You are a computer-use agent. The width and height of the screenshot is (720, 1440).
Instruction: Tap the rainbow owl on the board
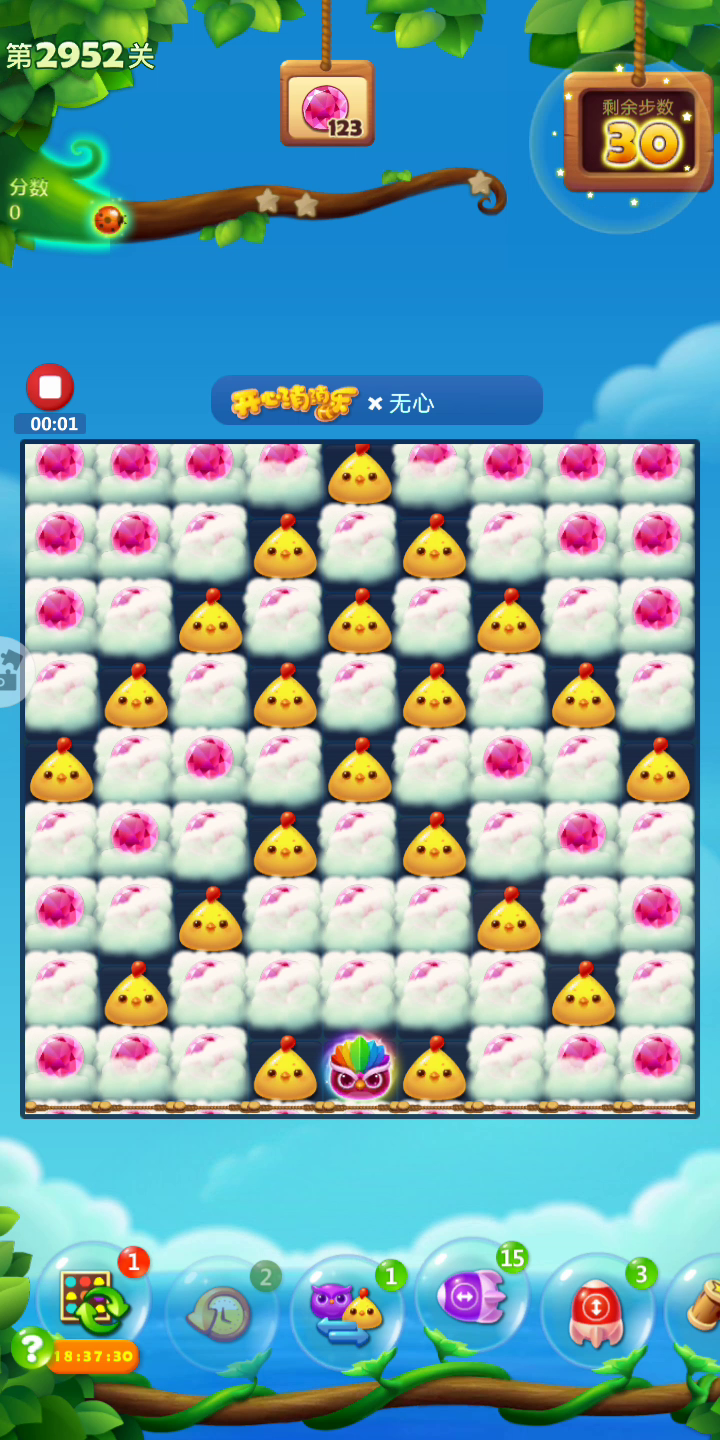pos(360,1068)
